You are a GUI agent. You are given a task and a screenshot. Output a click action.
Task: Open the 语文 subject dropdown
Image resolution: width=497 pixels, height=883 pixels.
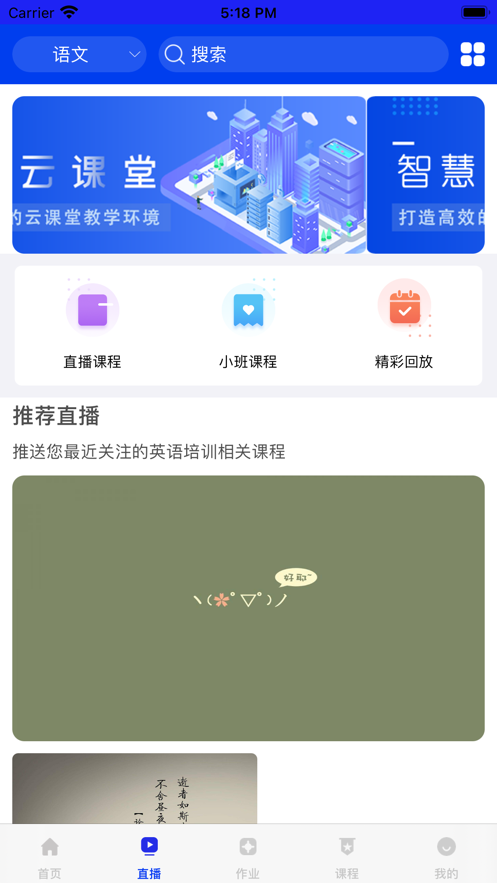pyautogui.click(x=79, y=55)
